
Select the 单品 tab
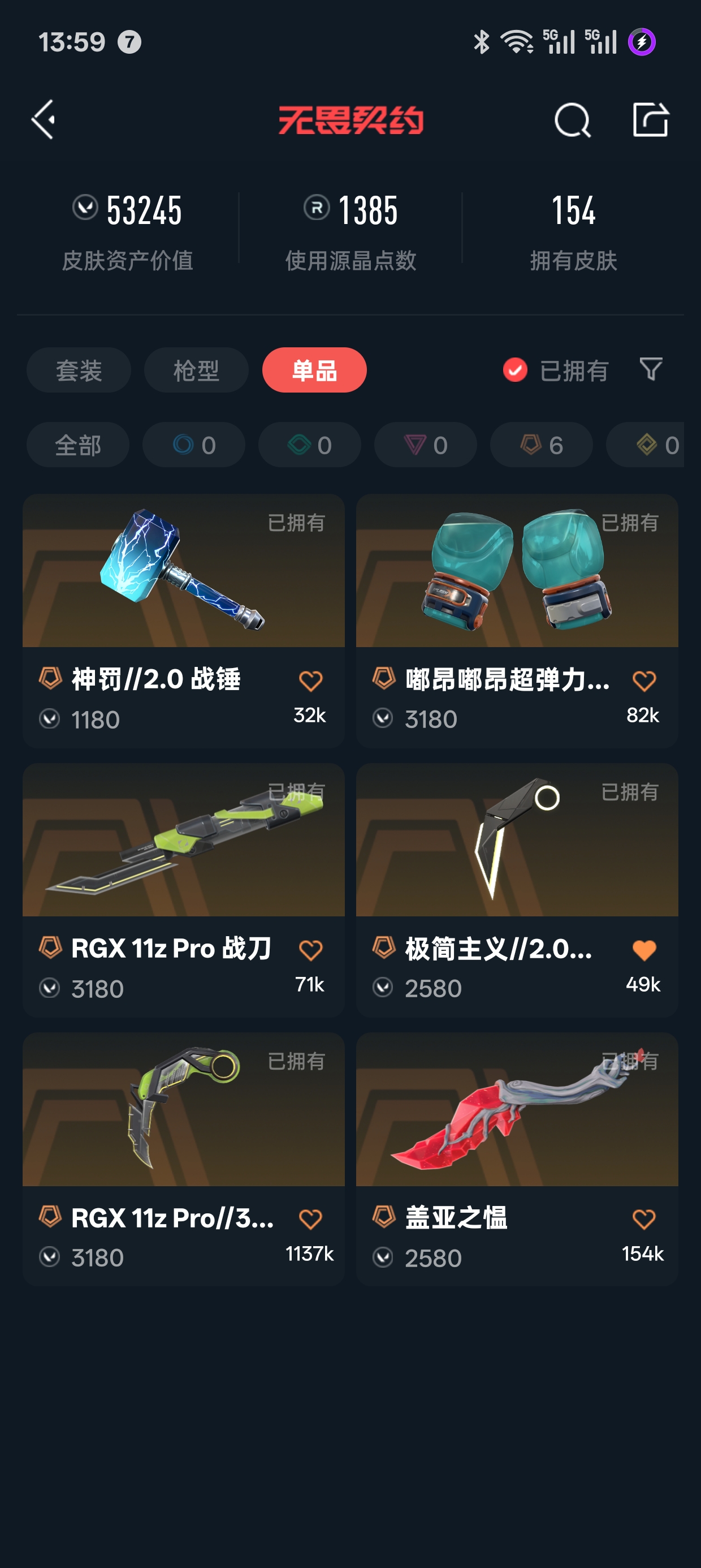314,370
